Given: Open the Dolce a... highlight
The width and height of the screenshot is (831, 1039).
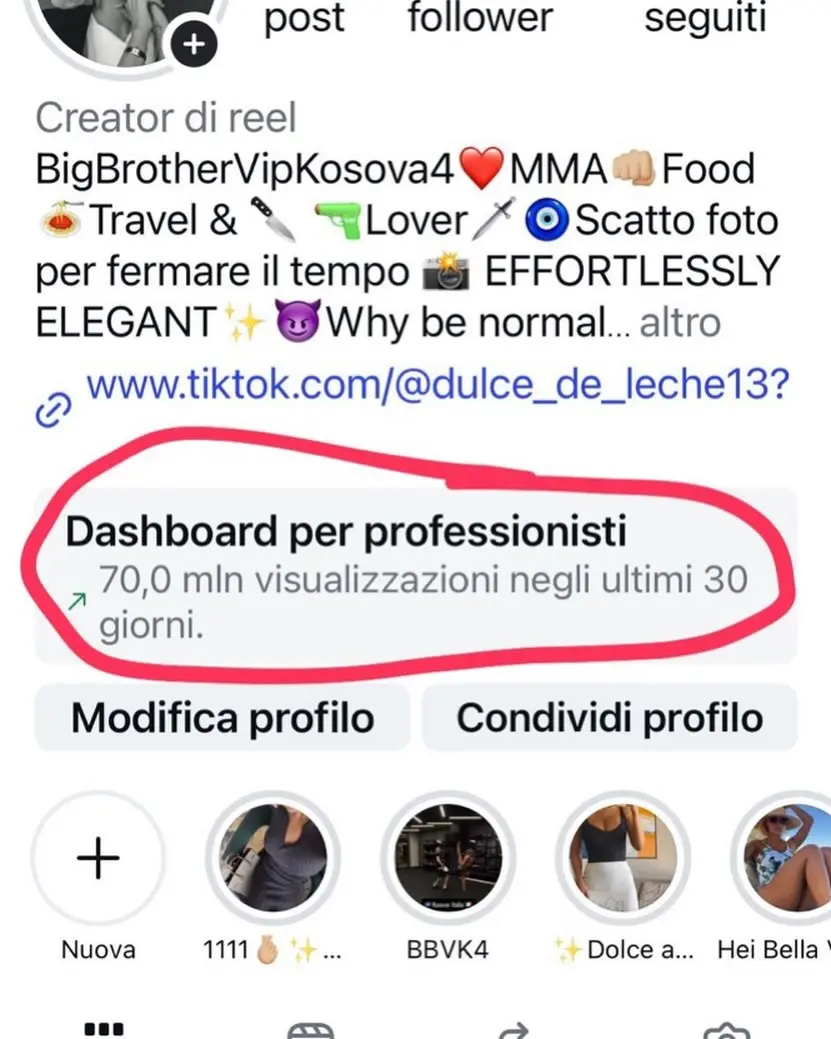Looking at the screenshot, I should coord(623,858).
